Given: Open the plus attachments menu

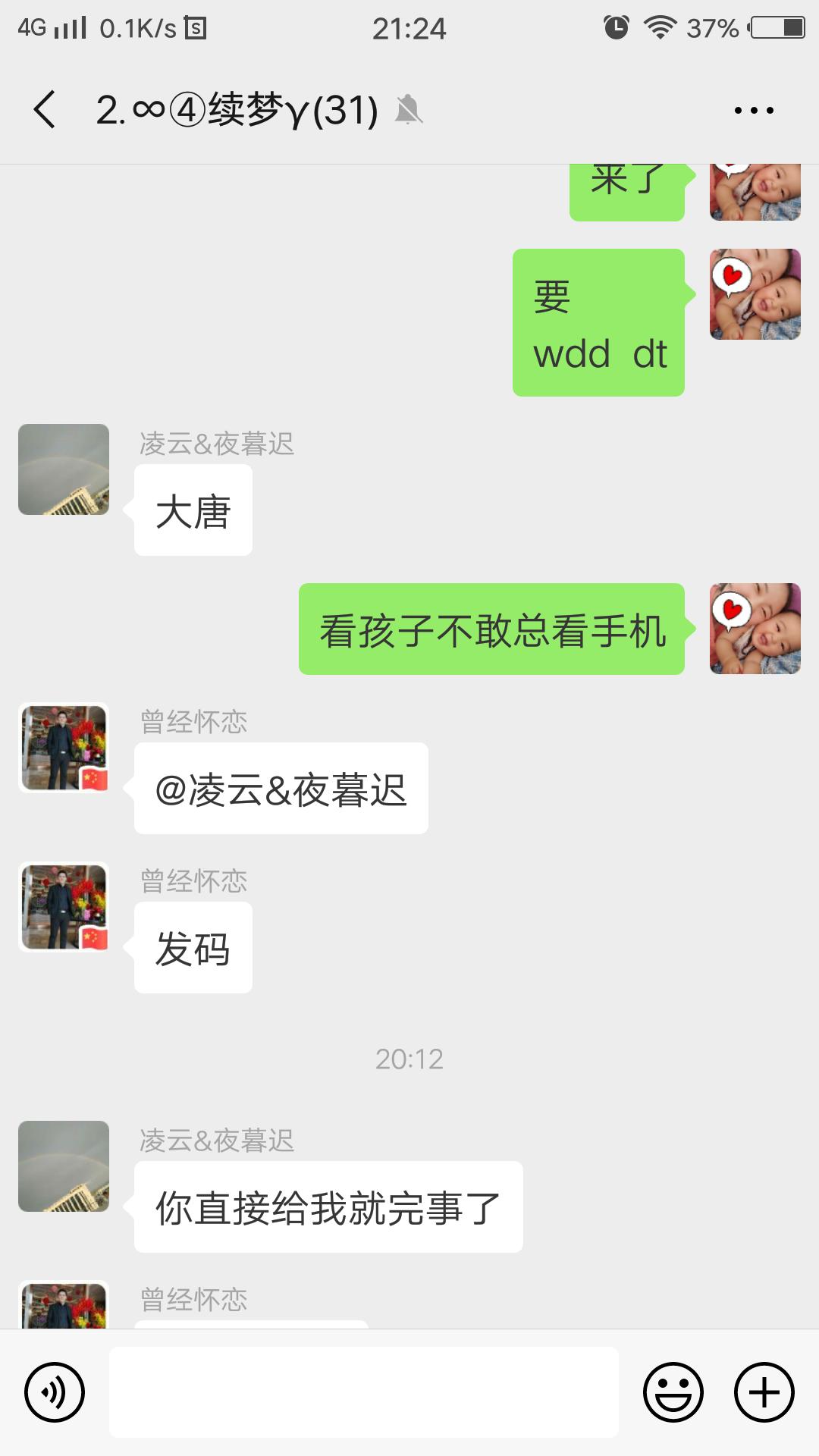Looking at the screenshot, I should coord(764,1392).
